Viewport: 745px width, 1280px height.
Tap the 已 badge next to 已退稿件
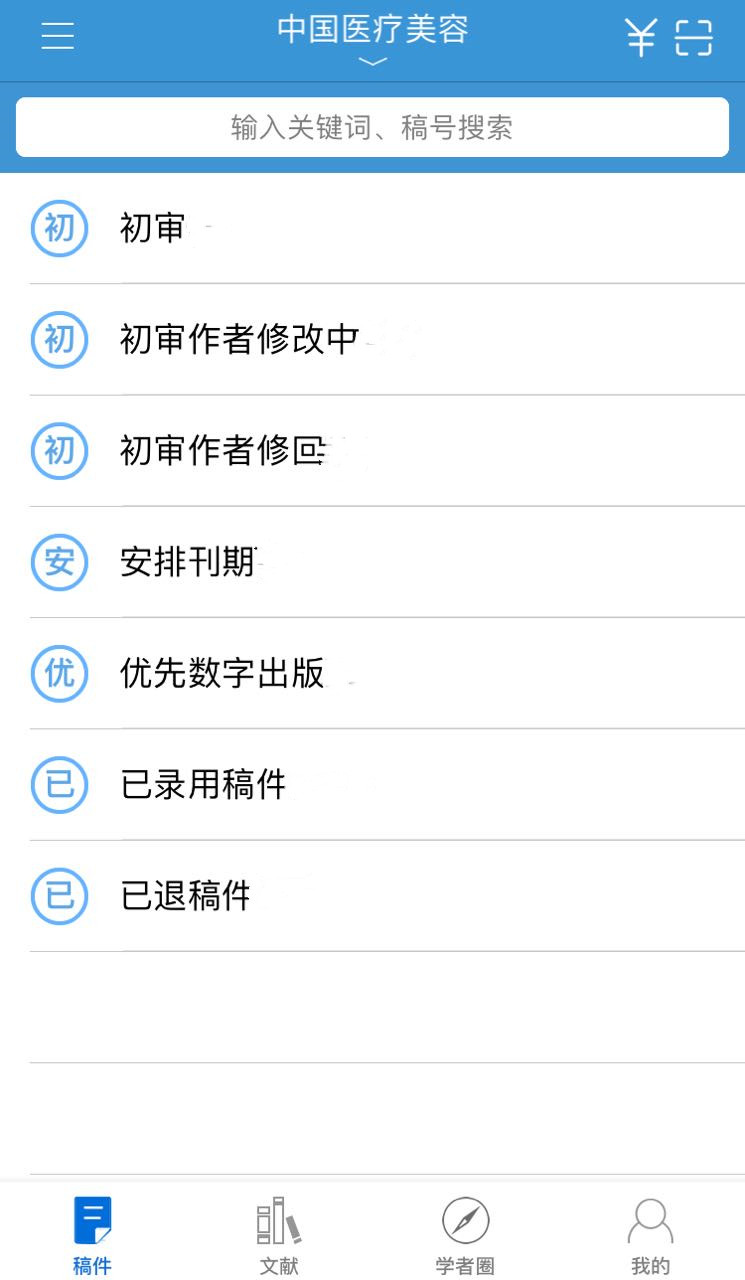click(x=59, y=896)
